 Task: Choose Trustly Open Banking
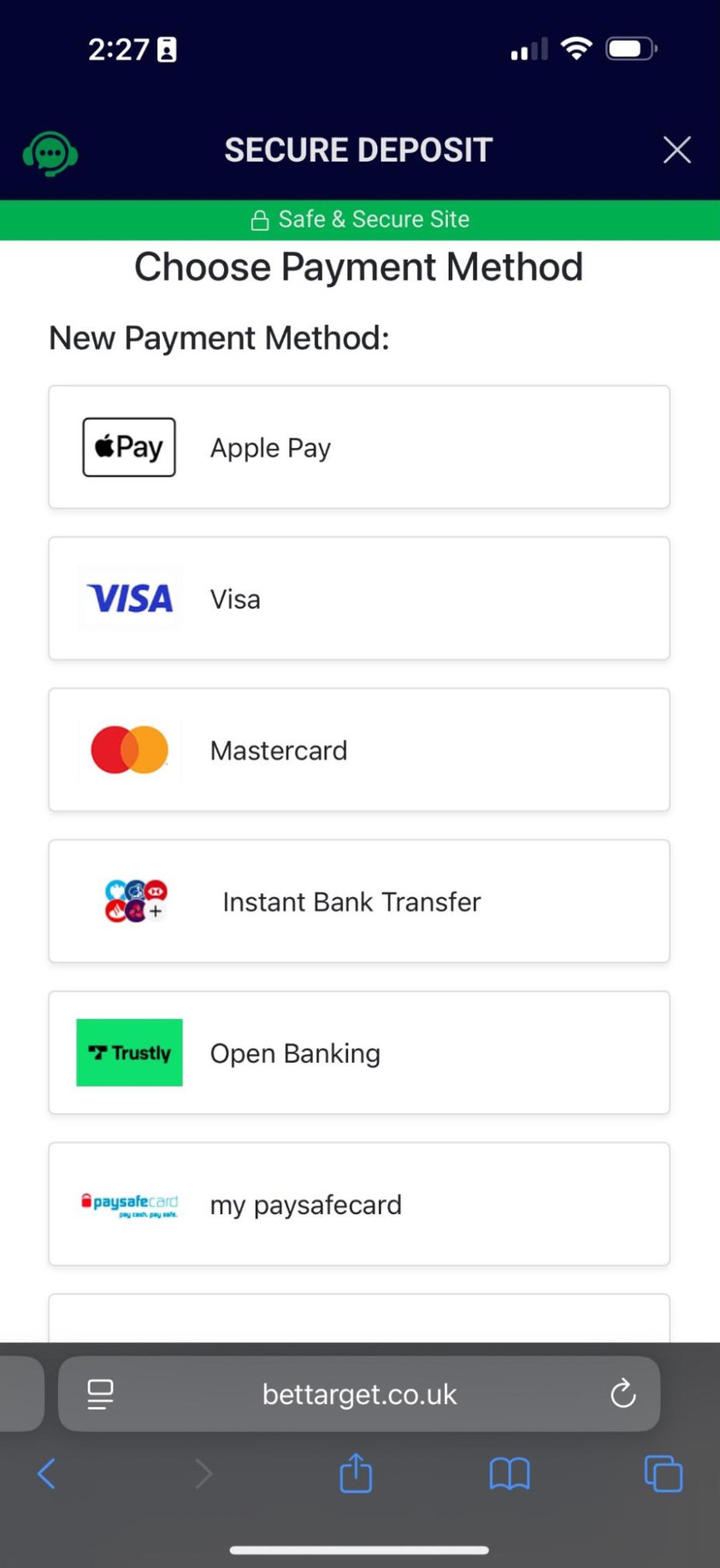pyautogui.click(x=359, y=1052)
